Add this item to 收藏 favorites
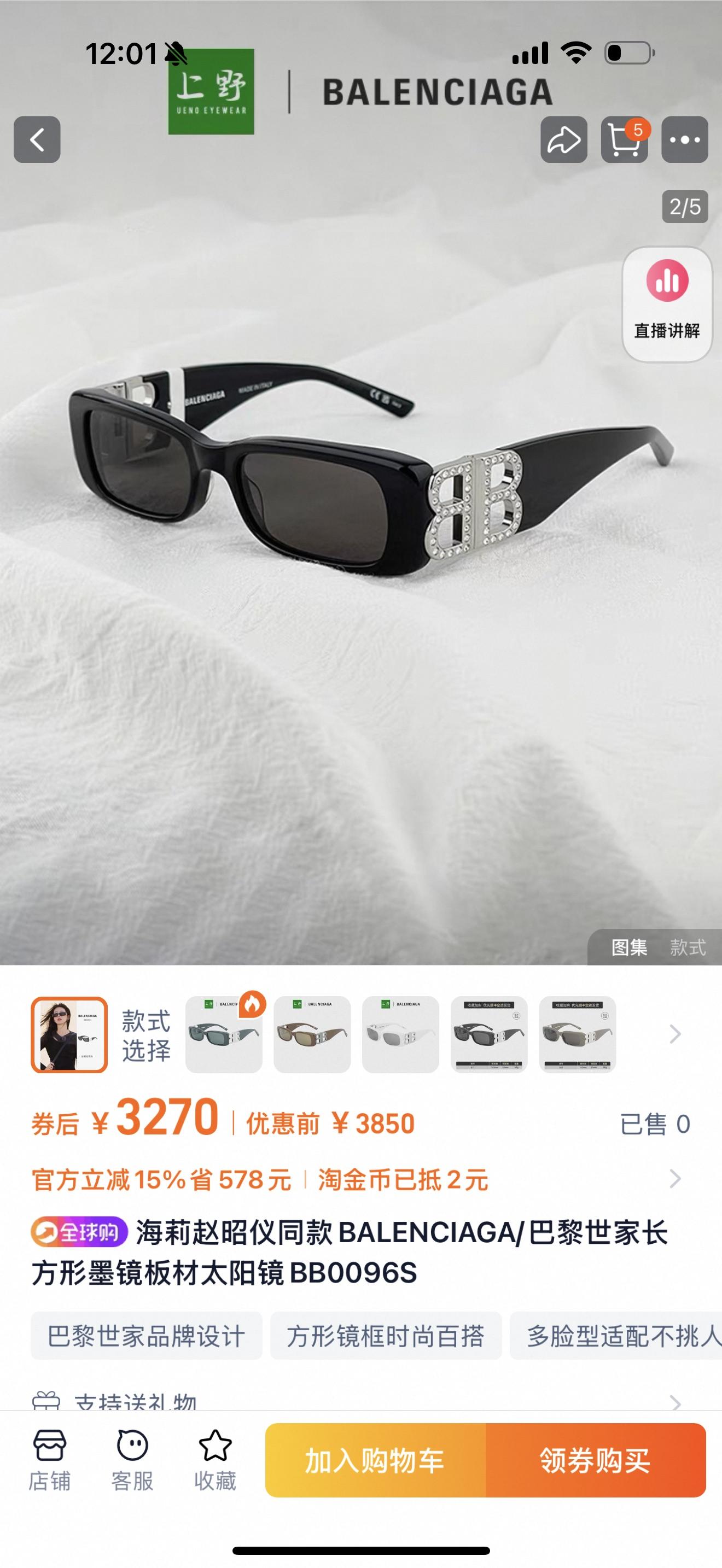 point(215,1460)
